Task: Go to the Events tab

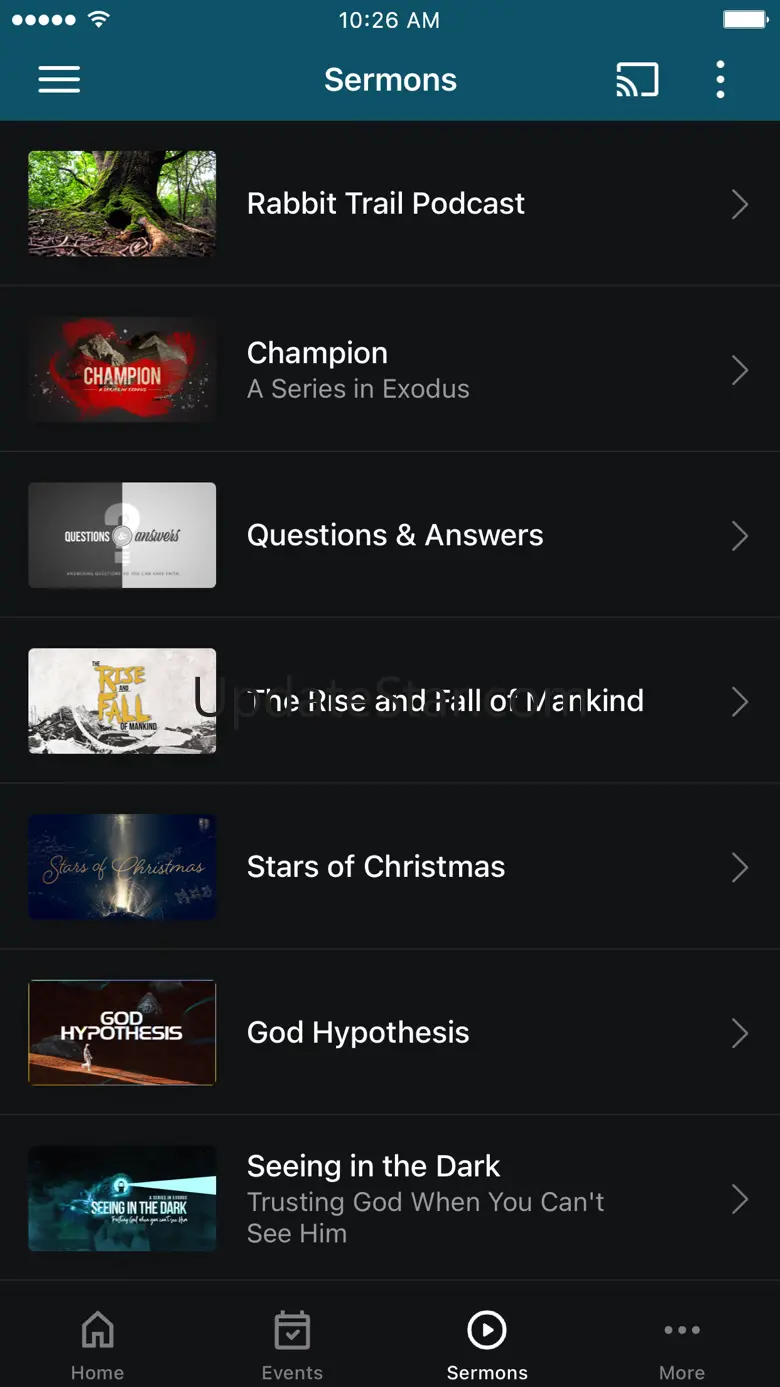Action: [292, 1345]
